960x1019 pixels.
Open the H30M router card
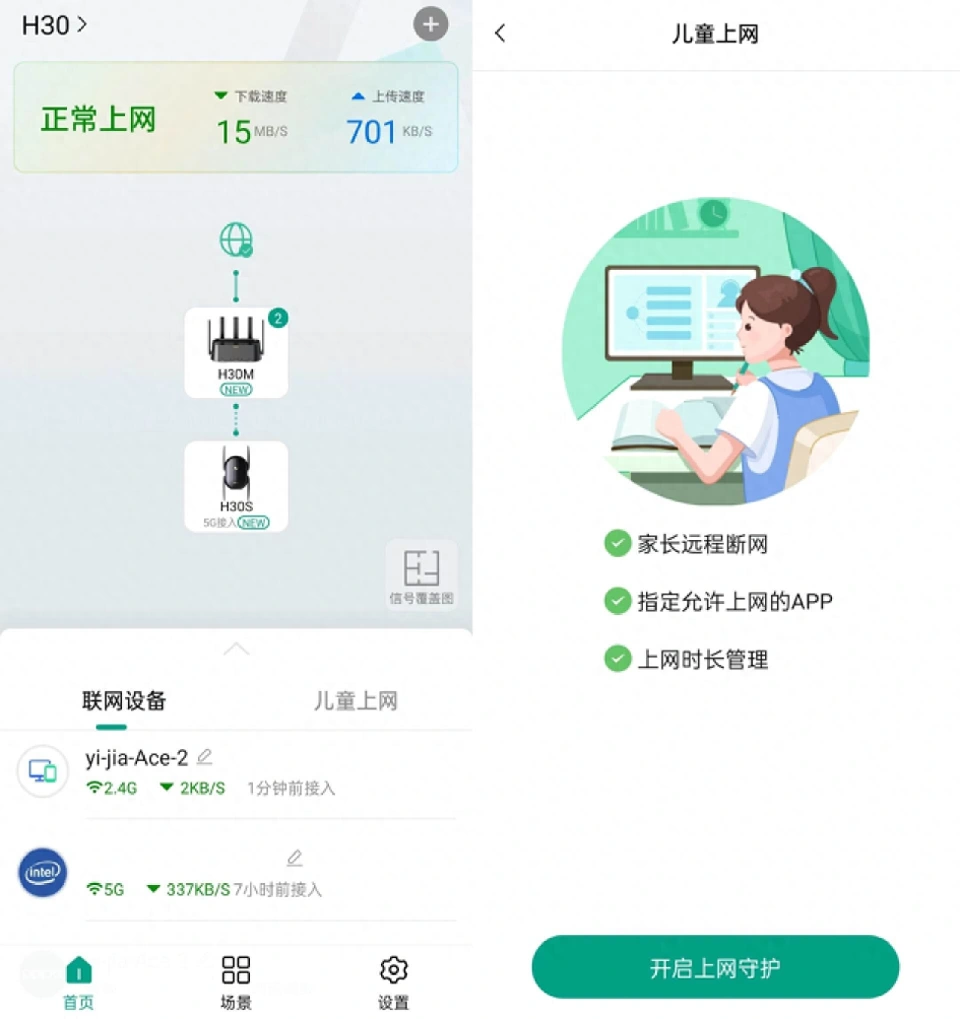click(236, 352)
